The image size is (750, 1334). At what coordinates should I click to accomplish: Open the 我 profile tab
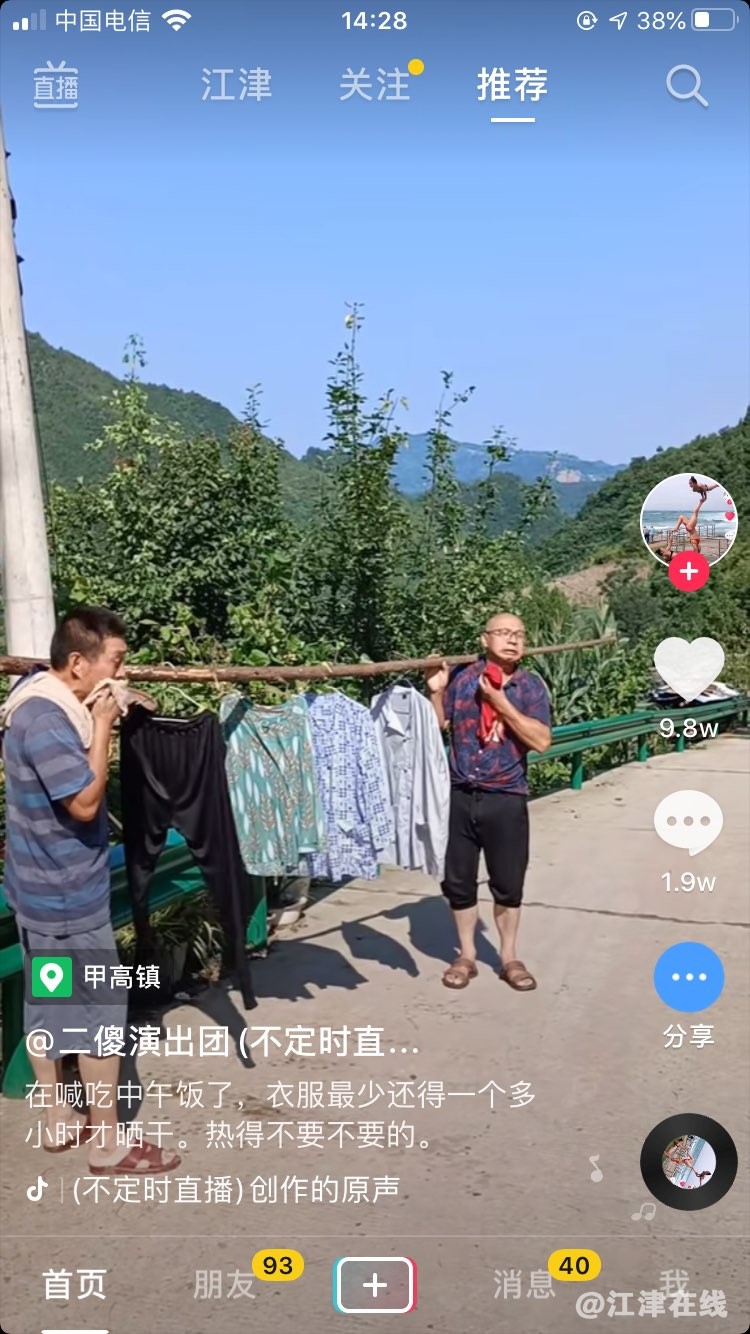point(674,1283)
